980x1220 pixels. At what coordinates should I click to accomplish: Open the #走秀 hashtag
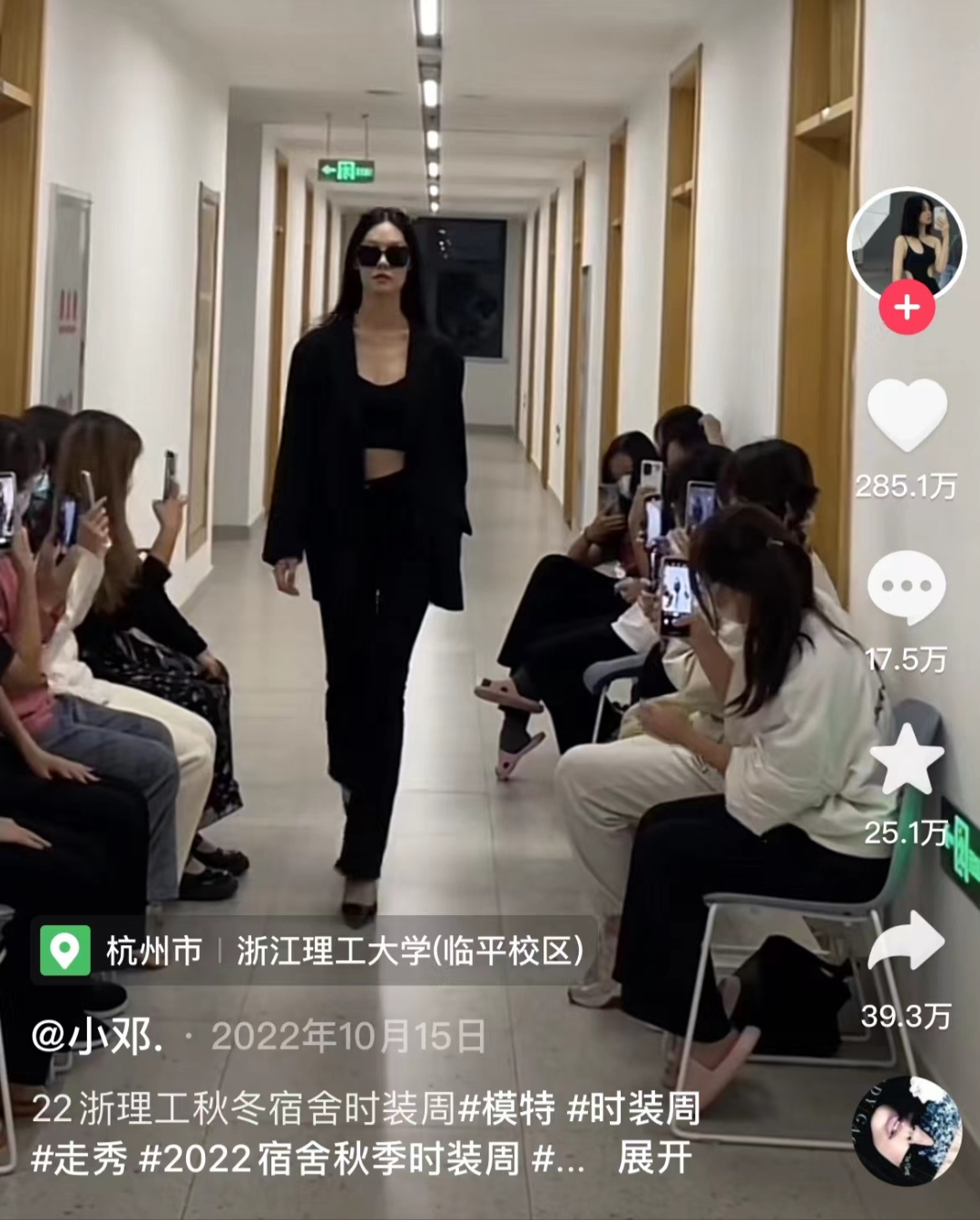pyautogui.click(x=79, y=1159)
